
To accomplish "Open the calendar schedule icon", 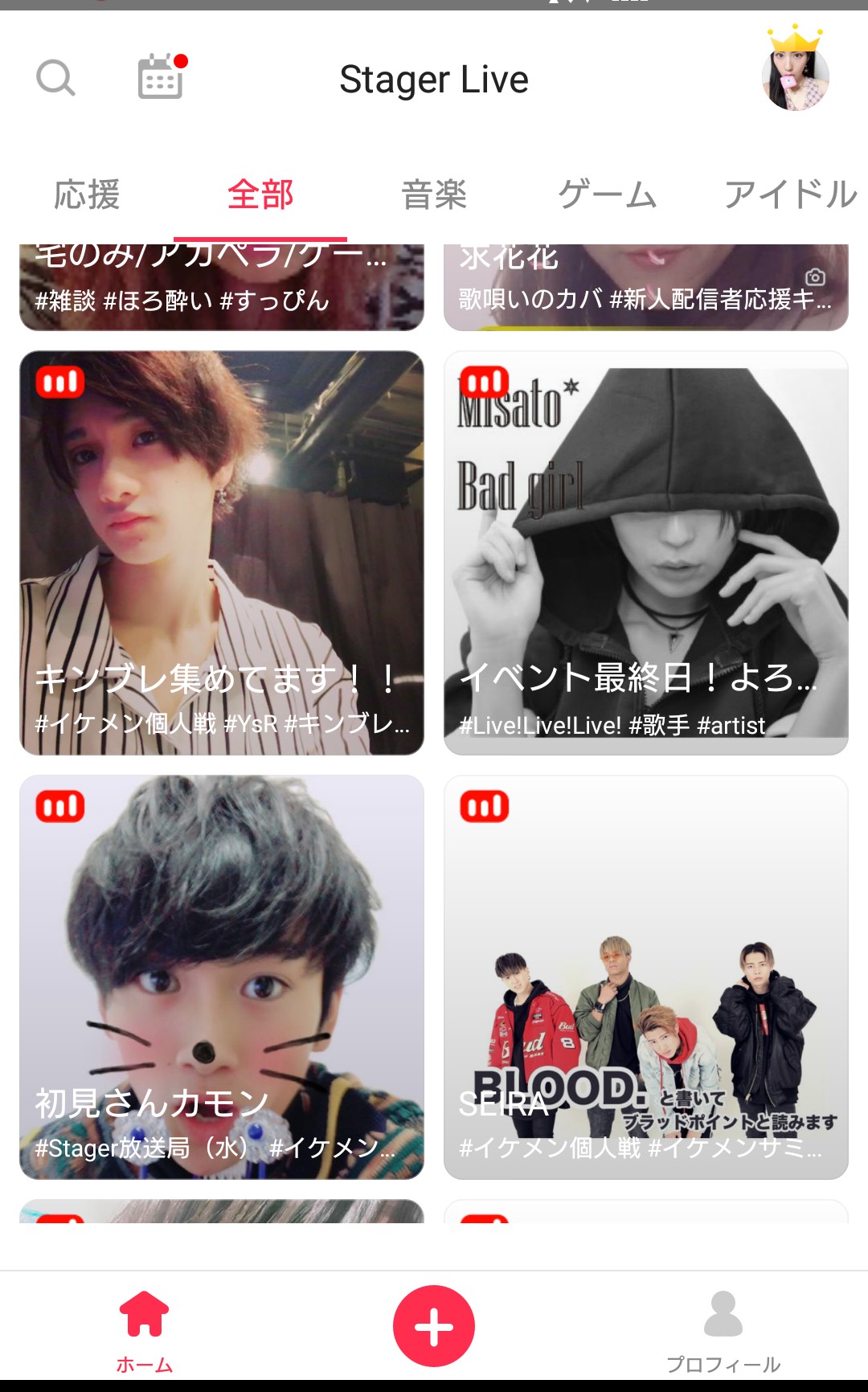I will coord(161,77).
